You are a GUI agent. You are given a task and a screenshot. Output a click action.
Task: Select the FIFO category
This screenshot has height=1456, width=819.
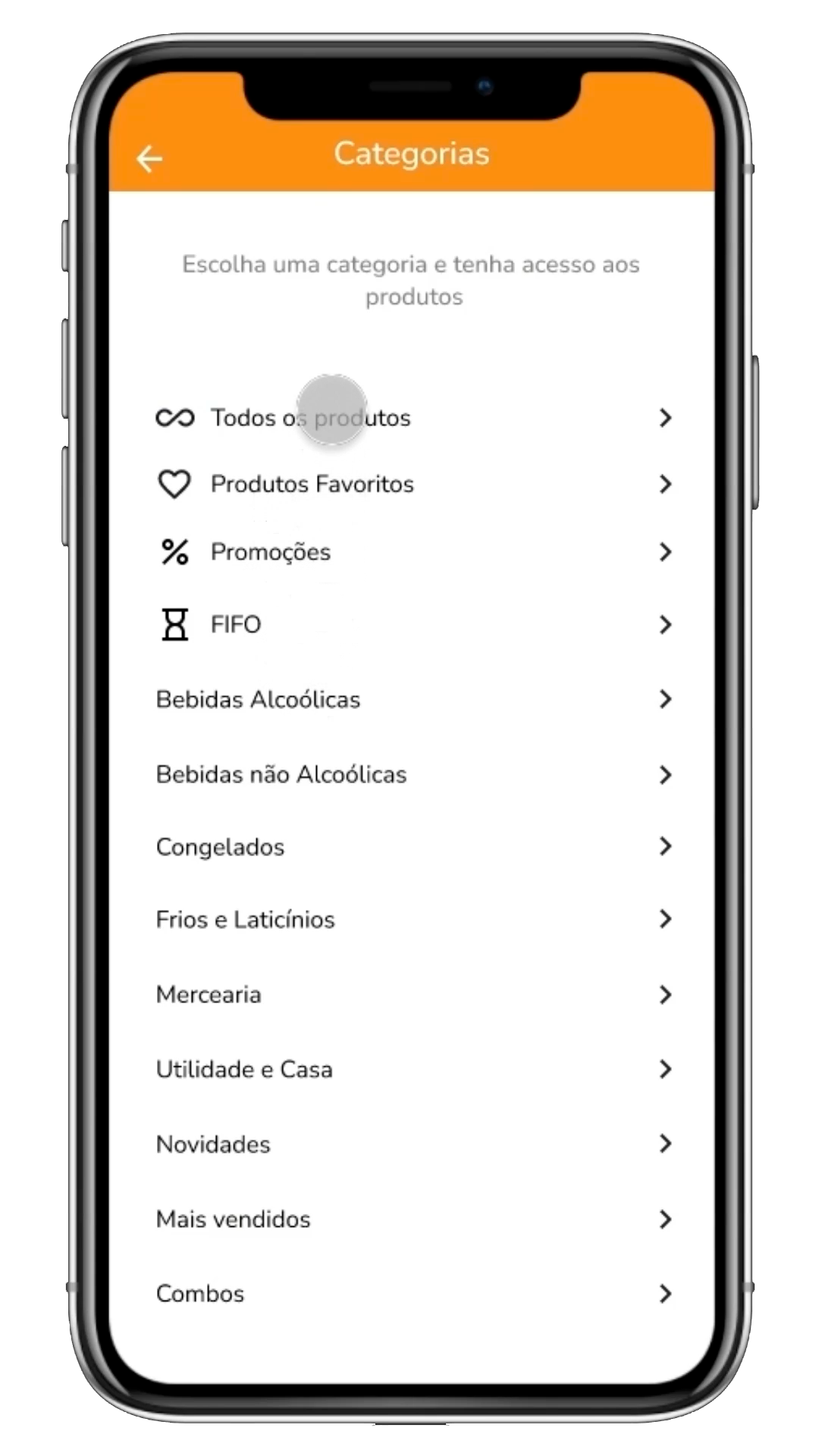pyautogui.click(x=235, y=624)
